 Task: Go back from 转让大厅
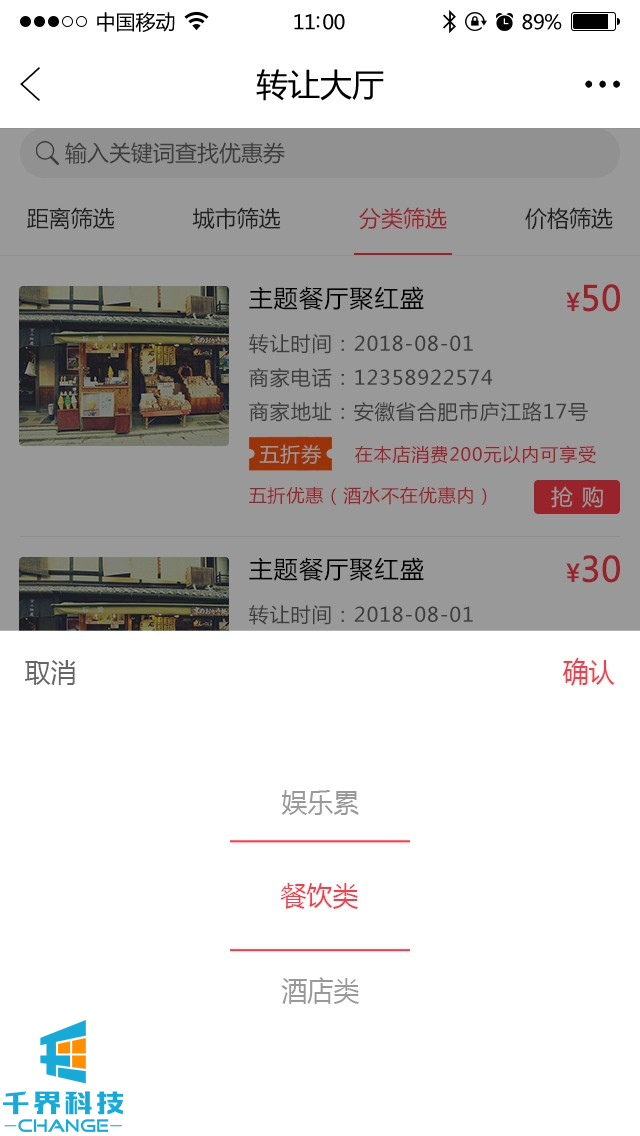tap(31, 85)
